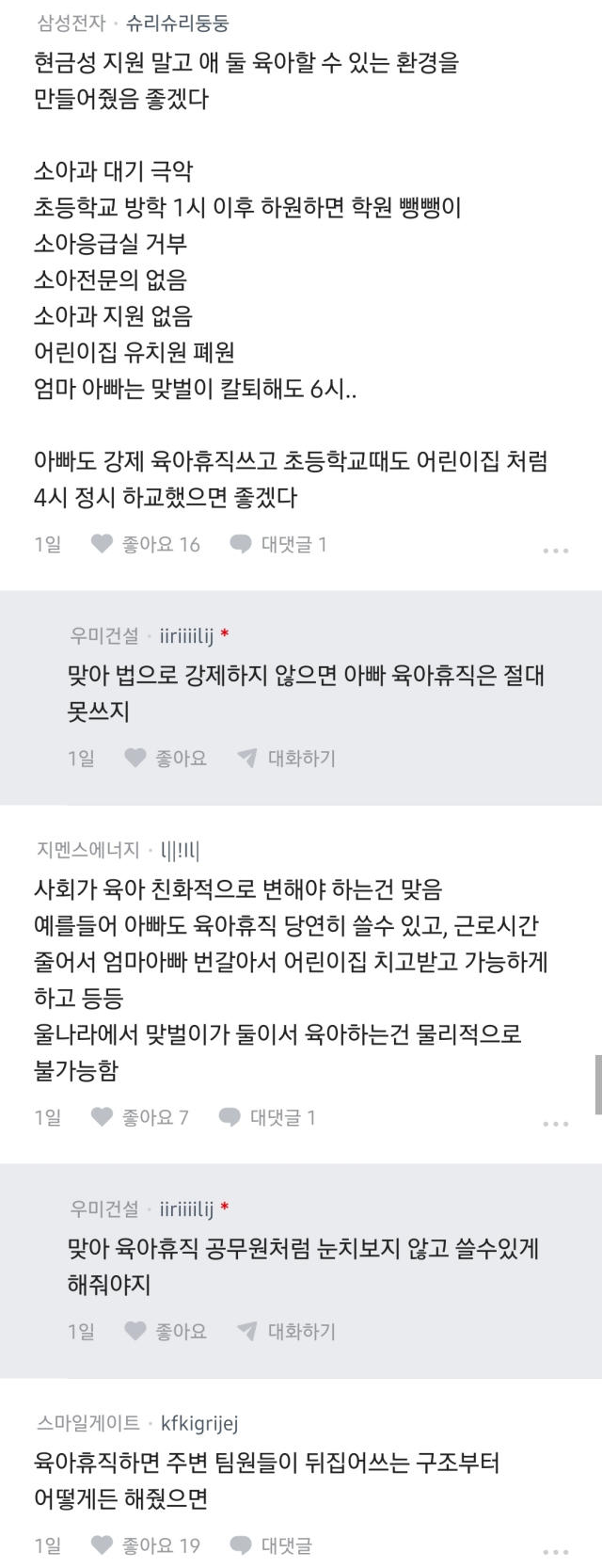Like the comment by 슈리슈리둥둥
This screenshot has width=602, height=1568.
click(x=145, y=544)
